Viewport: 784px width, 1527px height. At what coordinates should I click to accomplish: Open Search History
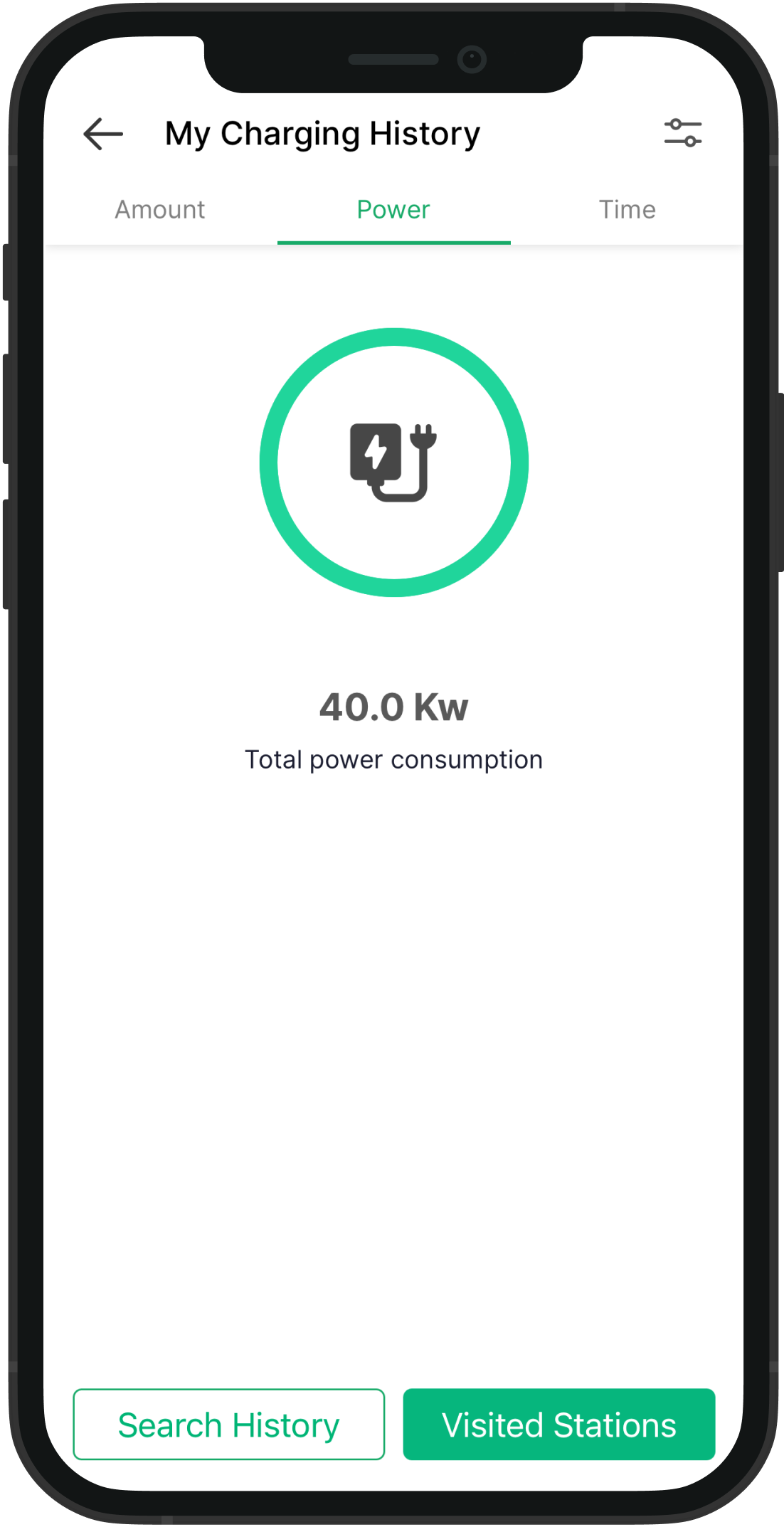pos(229,1425)
